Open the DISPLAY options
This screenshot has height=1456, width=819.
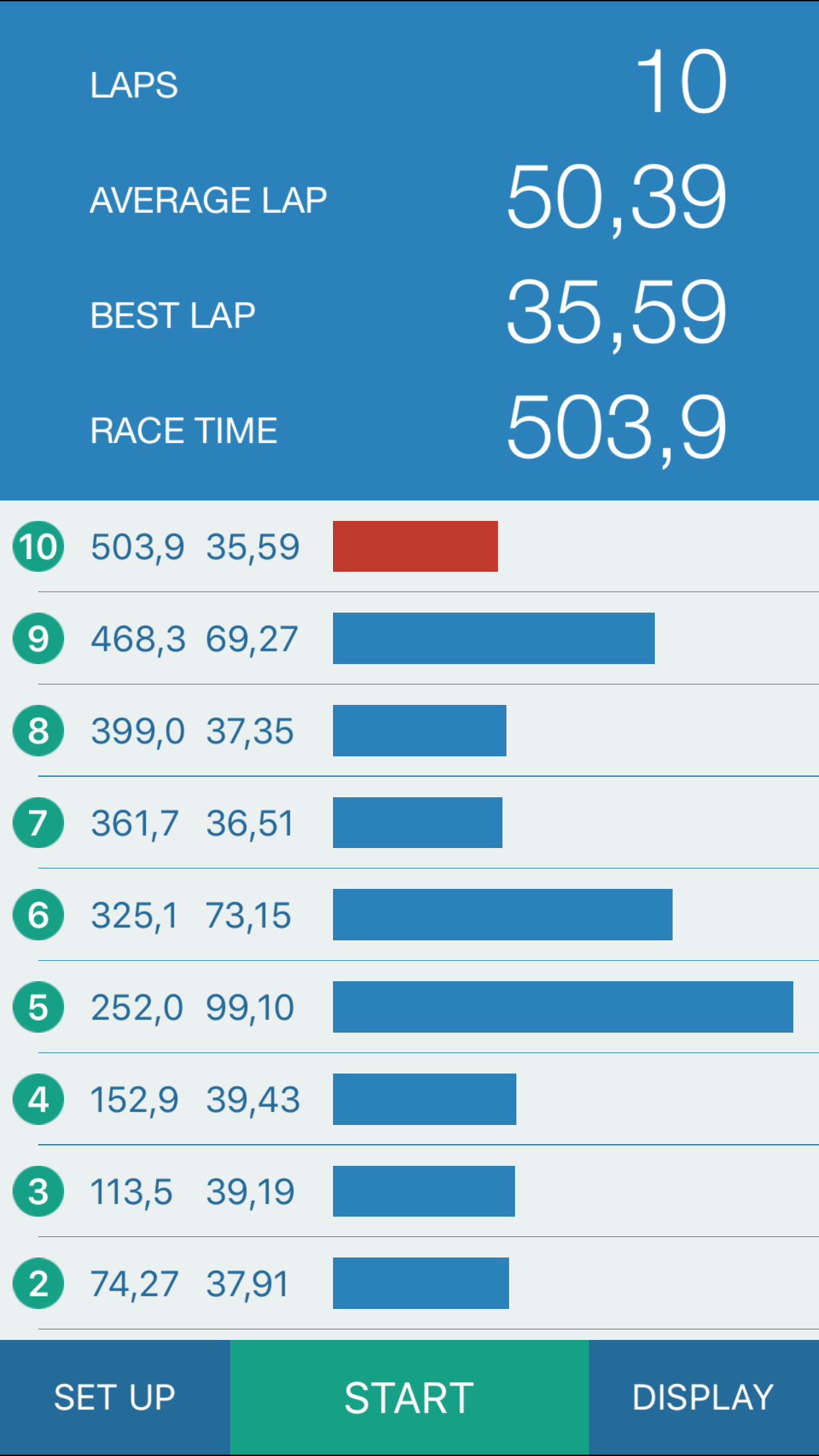click(x=703, y=1397)
